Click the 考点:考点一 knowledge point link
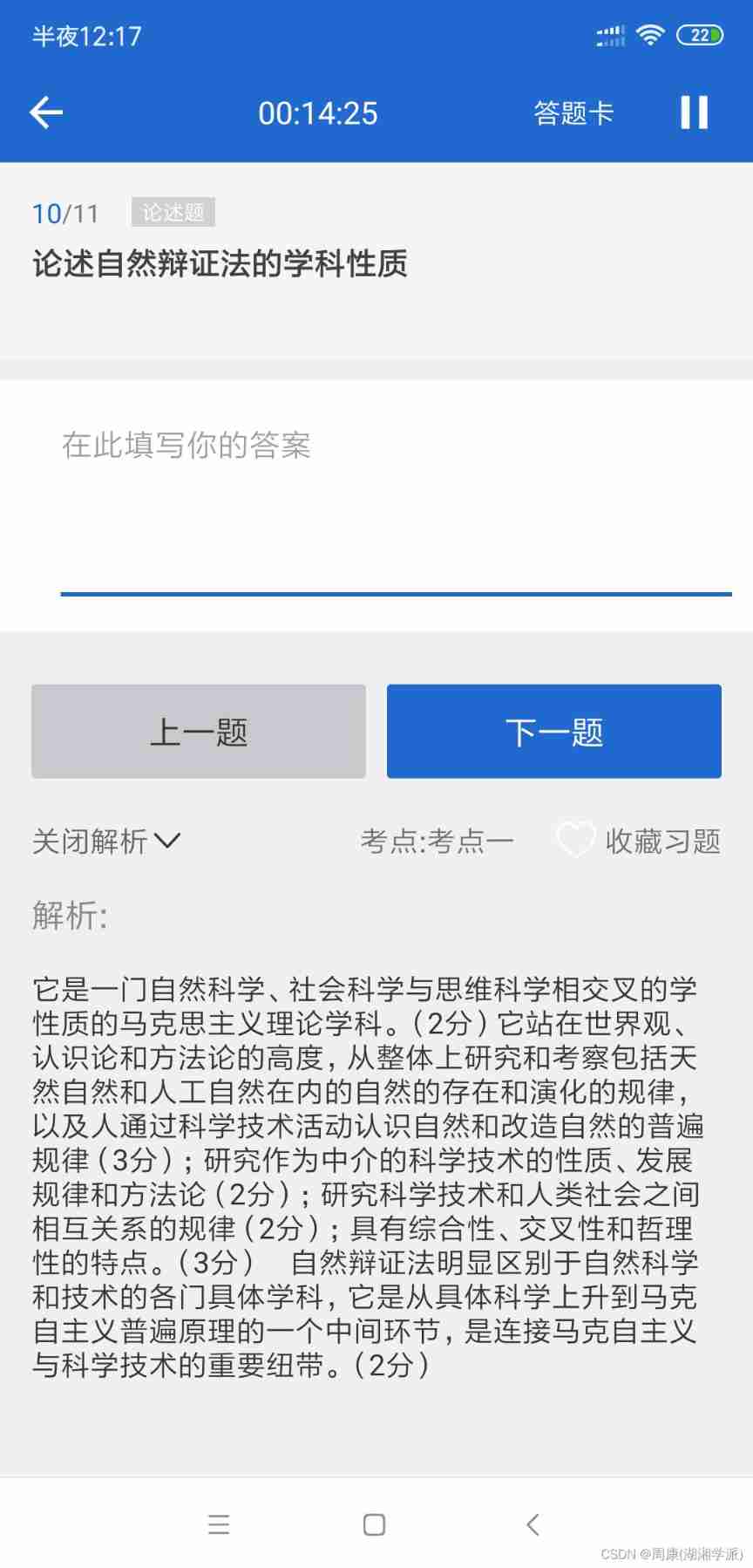This screenshot has width=753, height=1568. pos(440,840)
